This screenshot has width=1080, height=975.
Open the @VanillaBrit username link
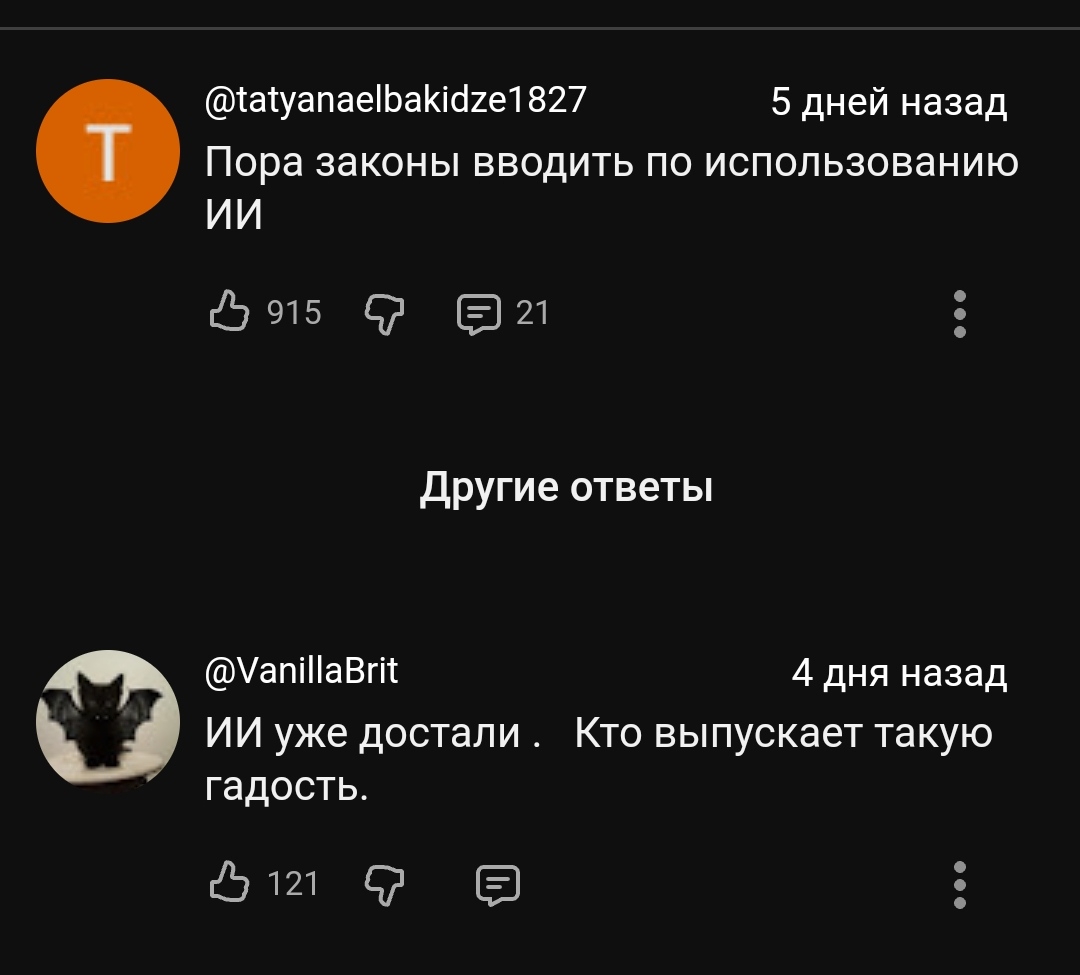tap(302, 671)
